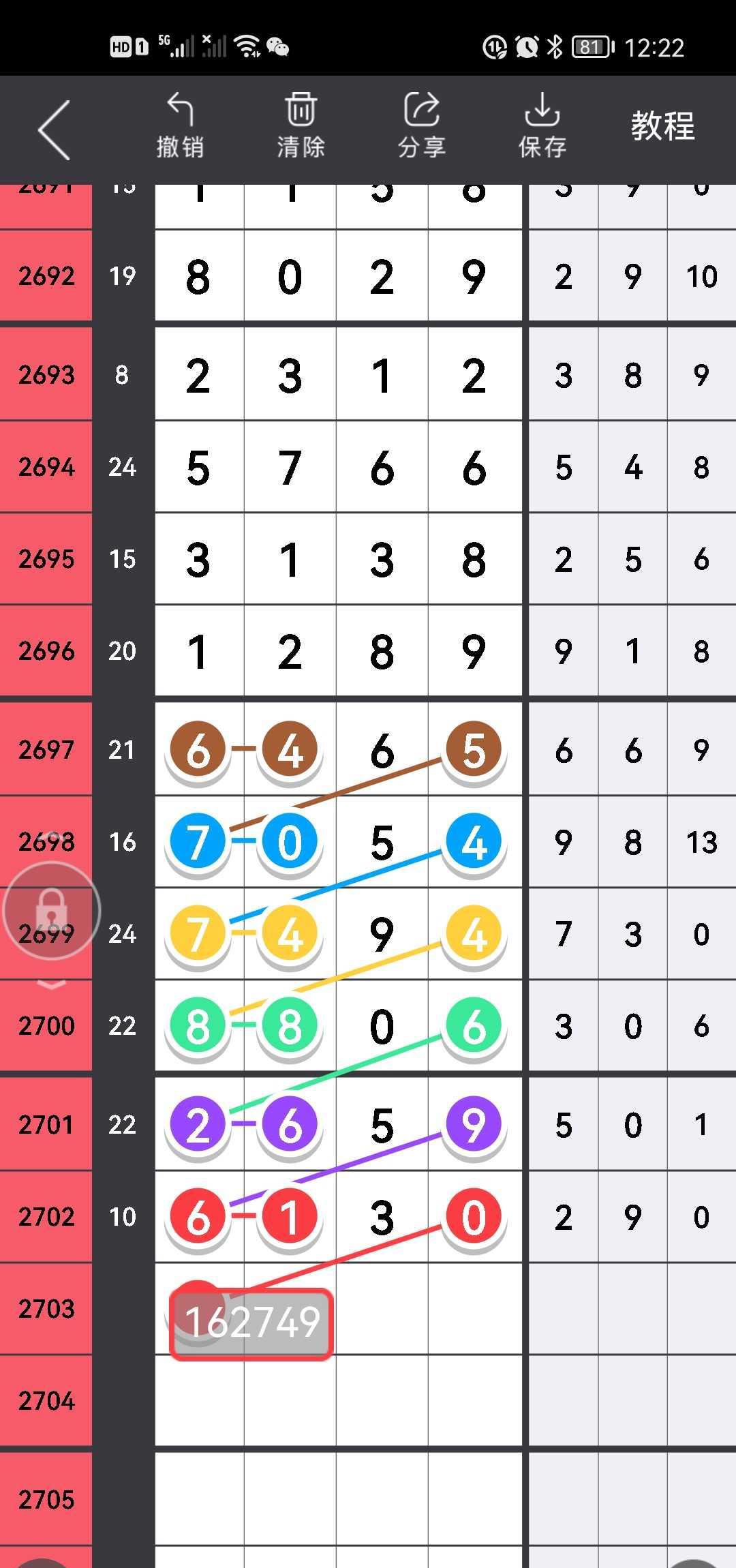Viewport: 736px width, 1568px height.
Task: Tap the floating lock button
Action: tap(52, 910)
